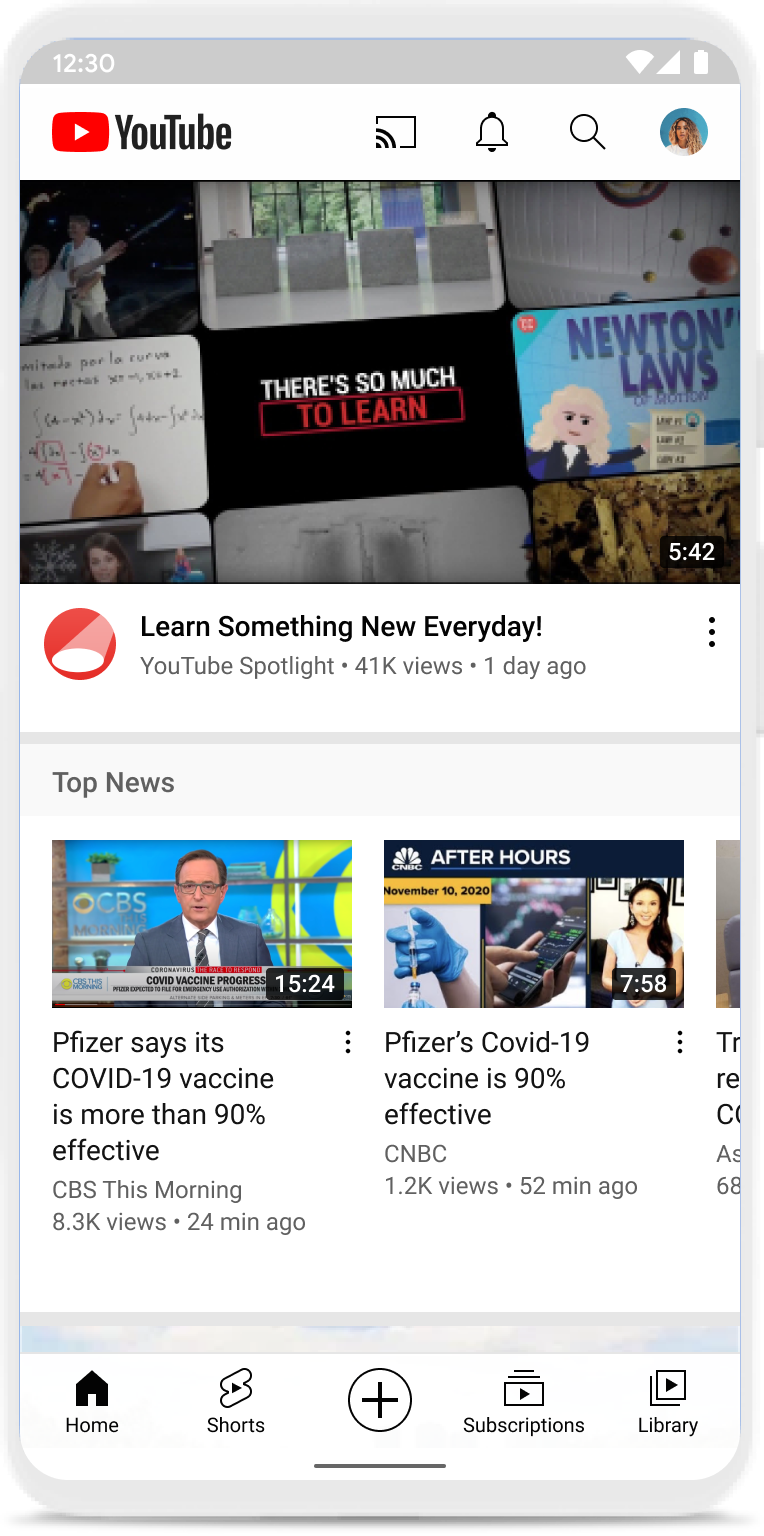Image resolution: width=764 pixels, height=1536 pixels.
Task: Switch to the Shorts tab
Action: coord(236,1401)
